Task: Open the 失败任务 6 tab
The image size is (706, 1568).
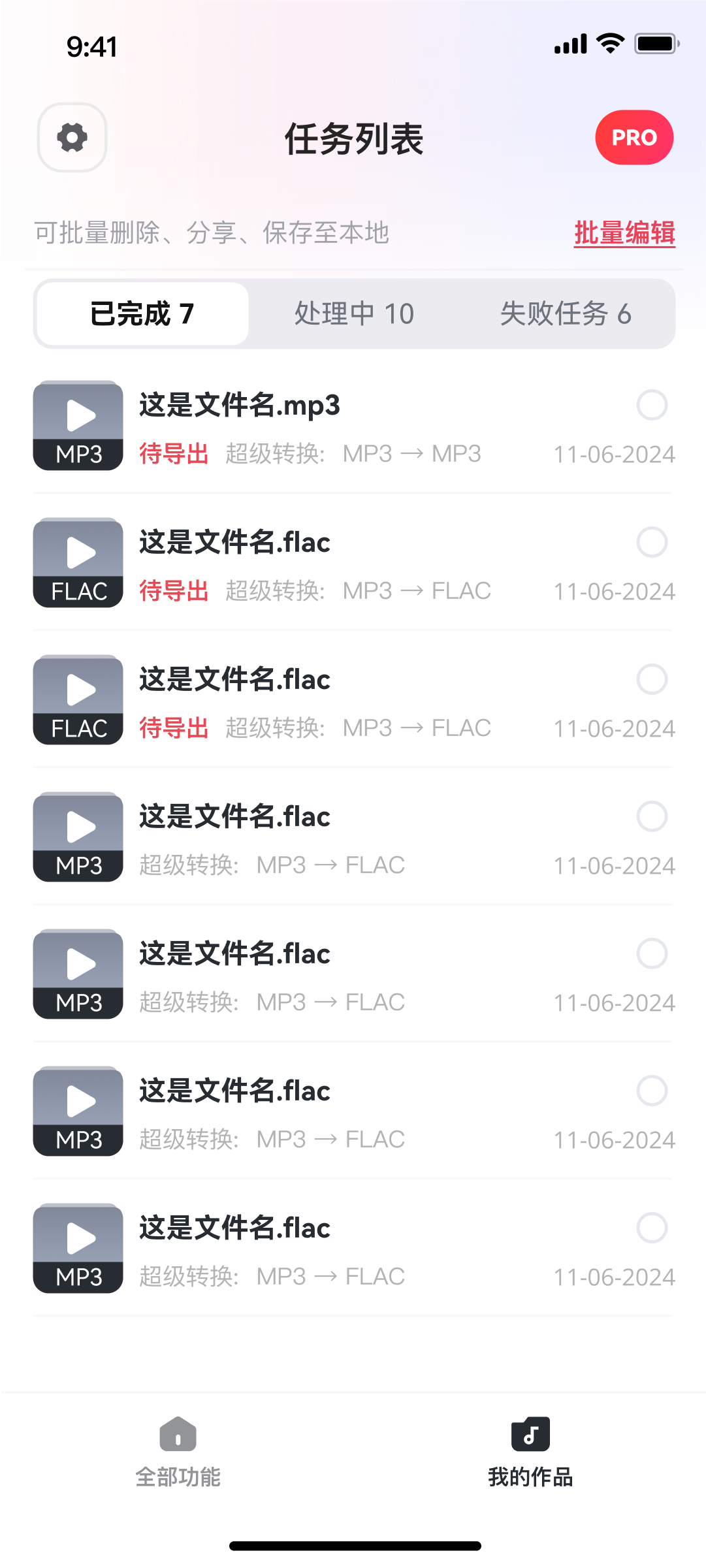Action: pos(566,313)
